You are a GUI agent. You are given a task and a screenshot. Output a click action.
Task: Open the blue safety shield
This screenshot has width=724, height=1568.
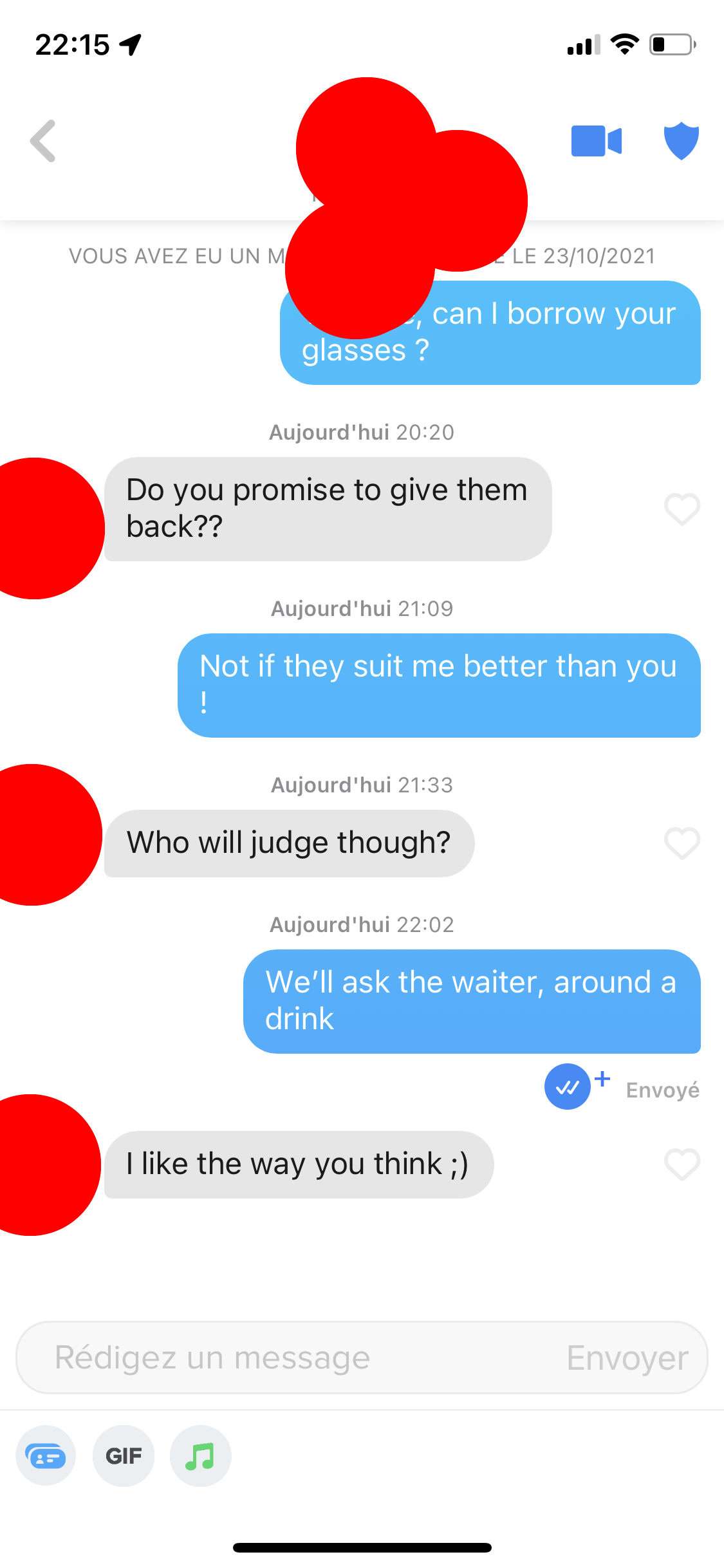pyautogui.click(x=682, y=140)
